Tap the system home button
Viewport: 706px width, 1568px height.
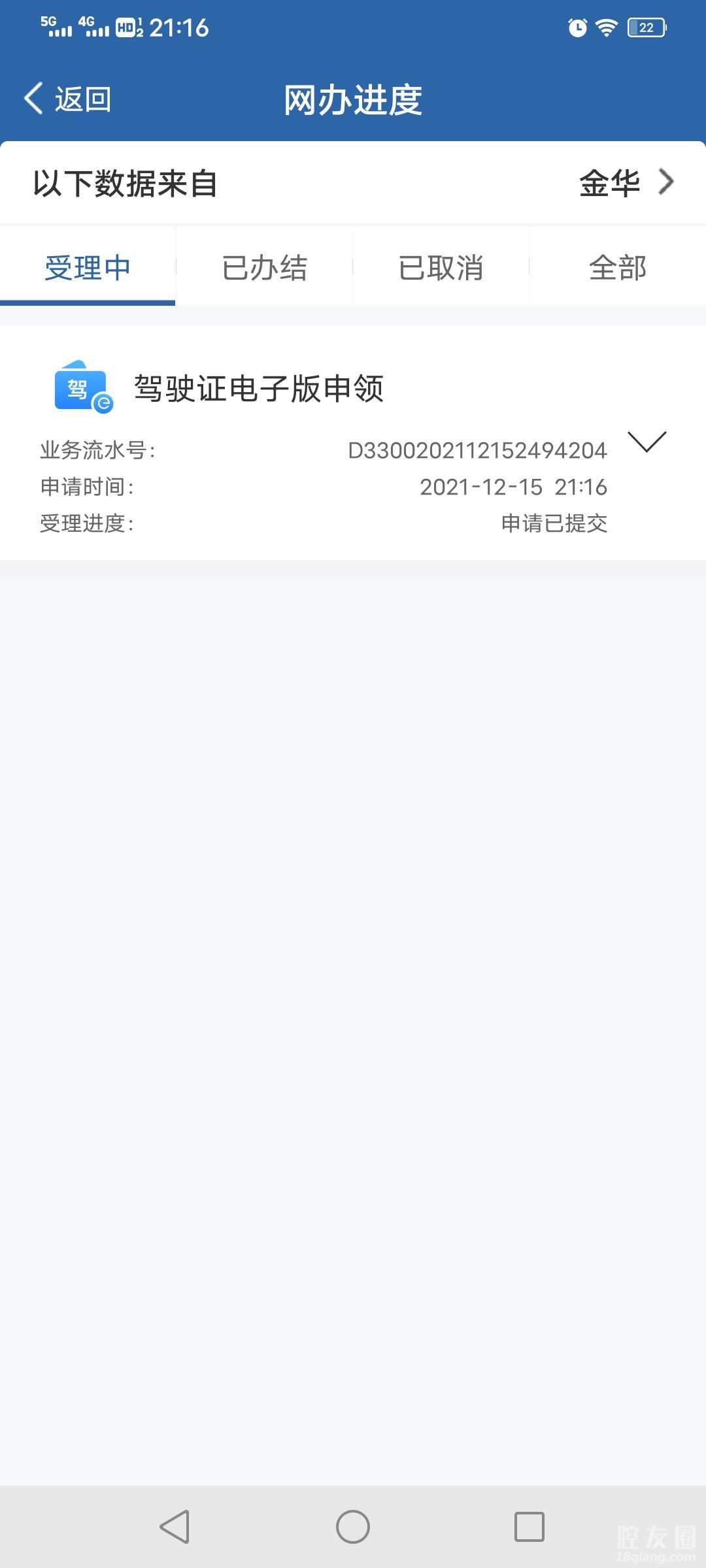click(353, 1527)
